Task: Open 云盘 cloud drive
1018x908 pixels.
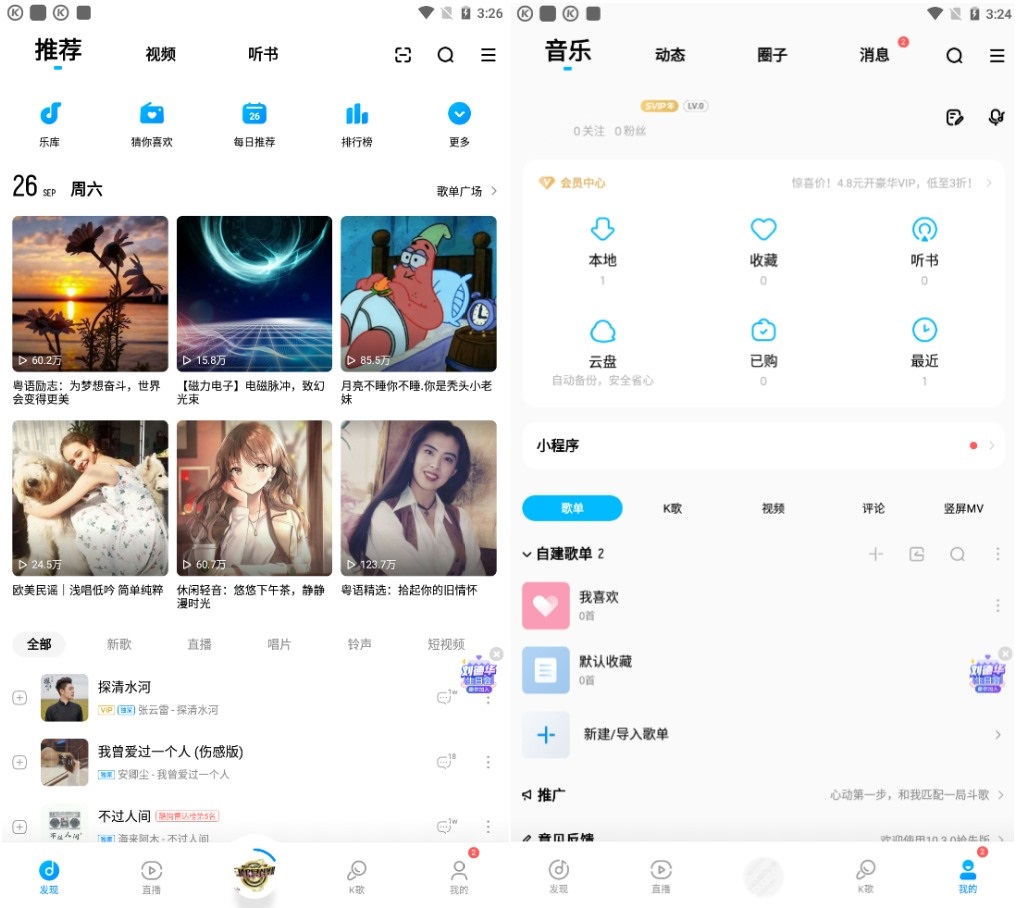Action: [602, 343]
